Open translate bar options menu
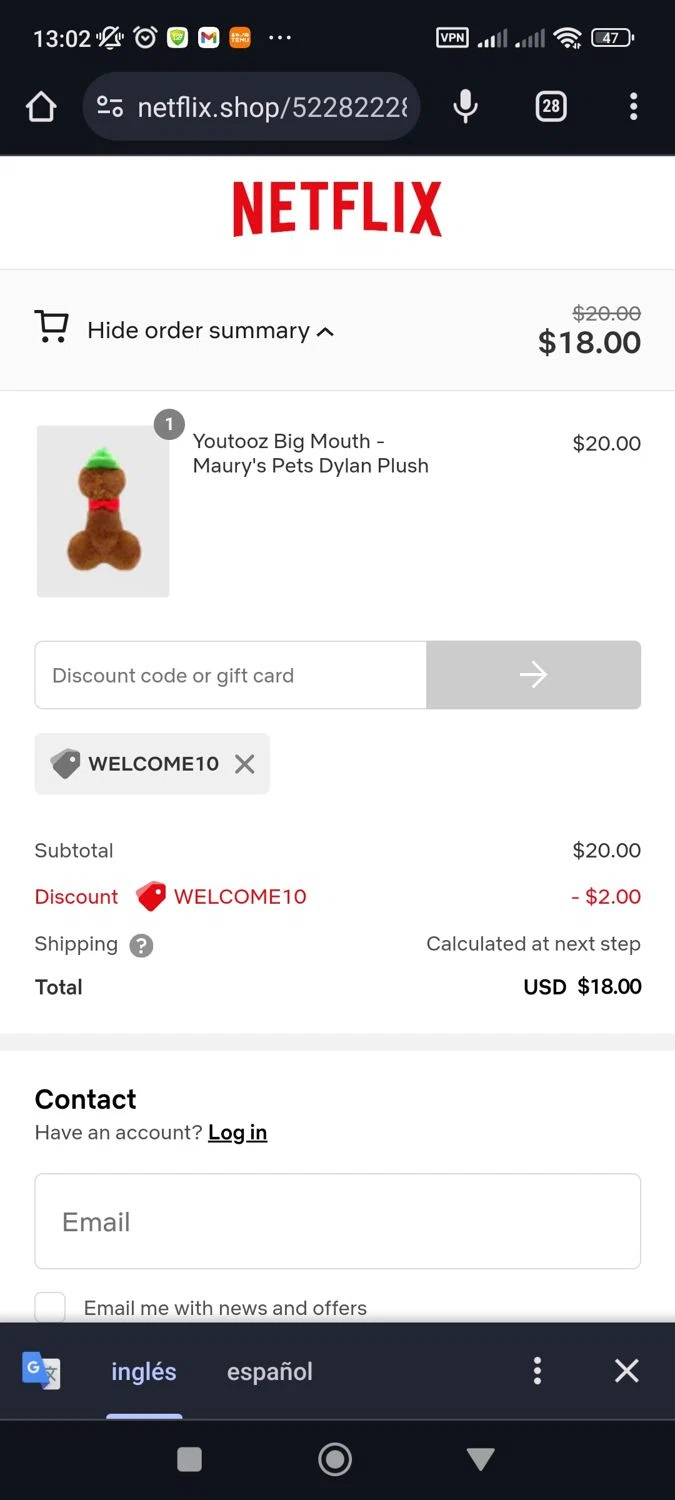 click(x=537, y=1370)
